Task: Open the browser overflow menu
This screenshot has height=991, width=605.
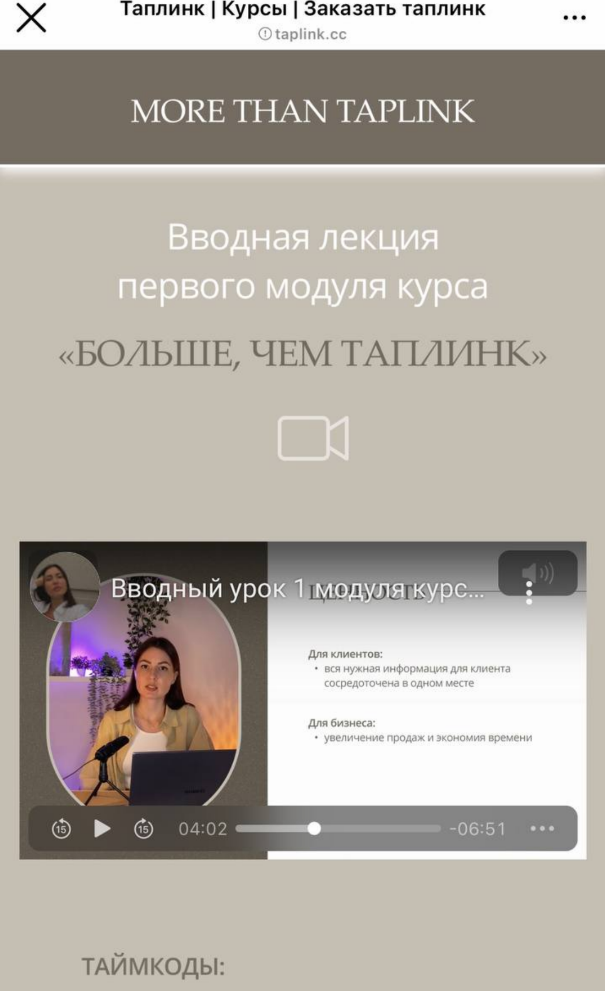Action: click(x=574, y=18)
